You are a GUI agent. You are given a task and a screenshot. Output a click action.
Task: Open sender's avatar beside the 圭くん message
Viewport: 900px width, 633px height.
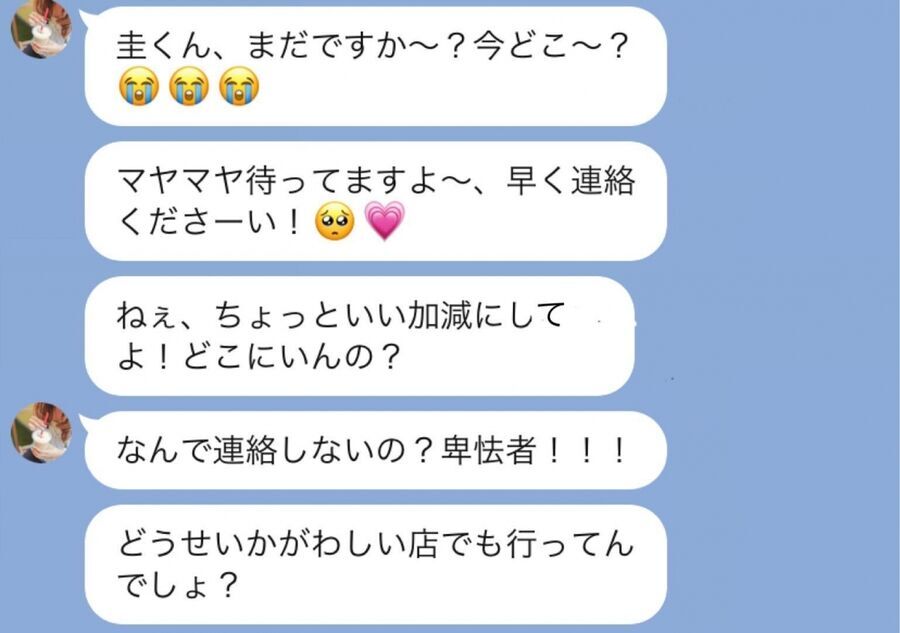[40, 27]
